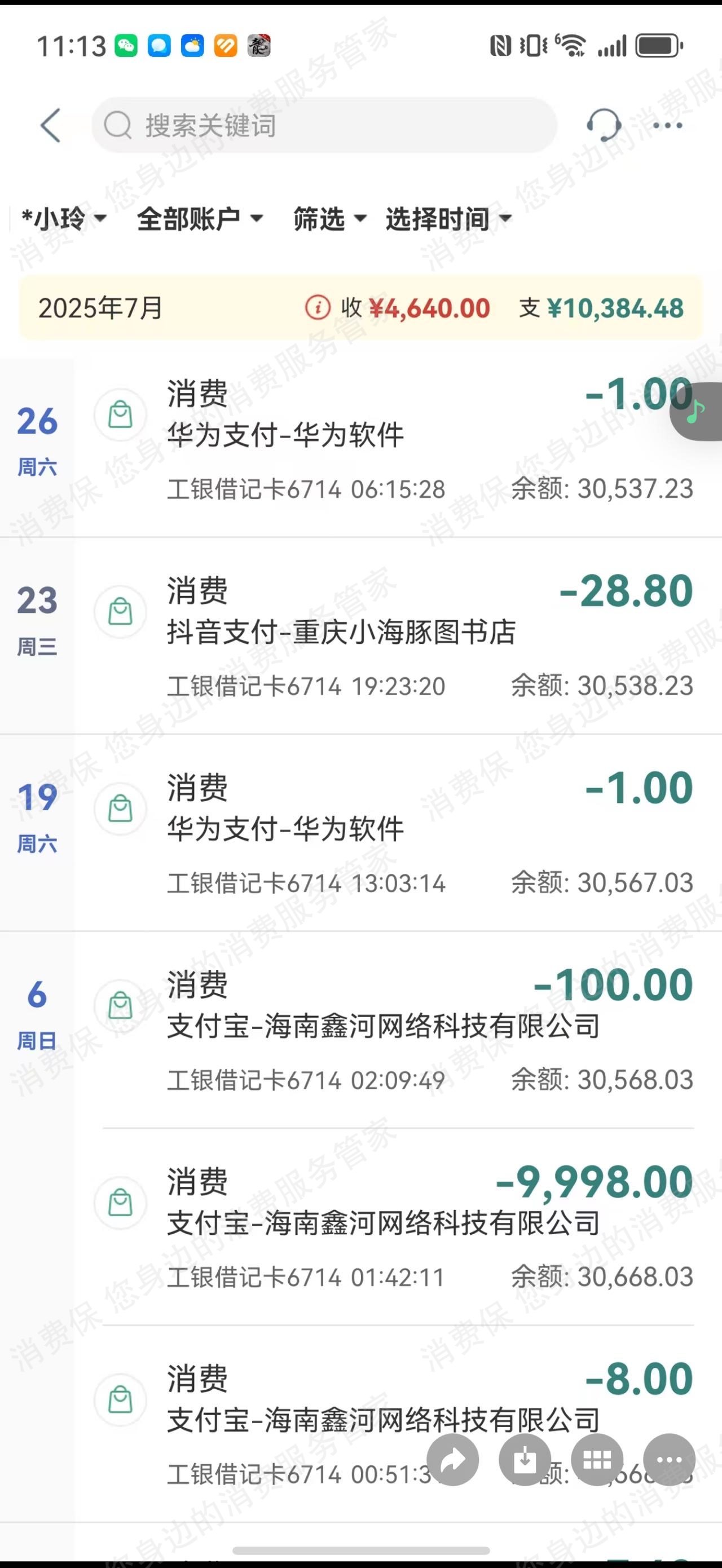The image size is (722, 1568).
Task: Tap the back arrow icon
Action: coord(51,125)
